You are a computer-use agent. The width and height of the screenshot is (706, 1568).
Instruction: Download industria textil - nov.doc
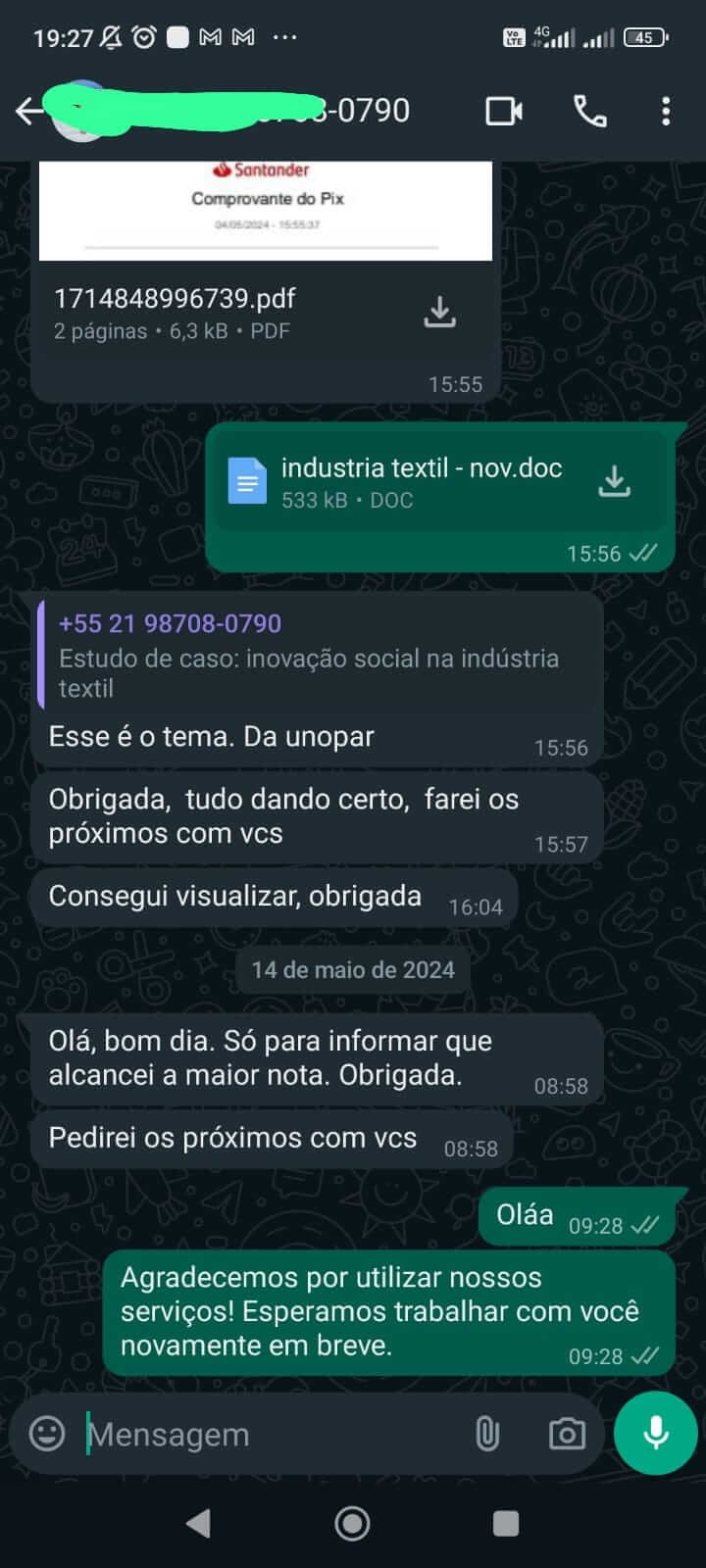pyautogui.click(x=615, y=482)
